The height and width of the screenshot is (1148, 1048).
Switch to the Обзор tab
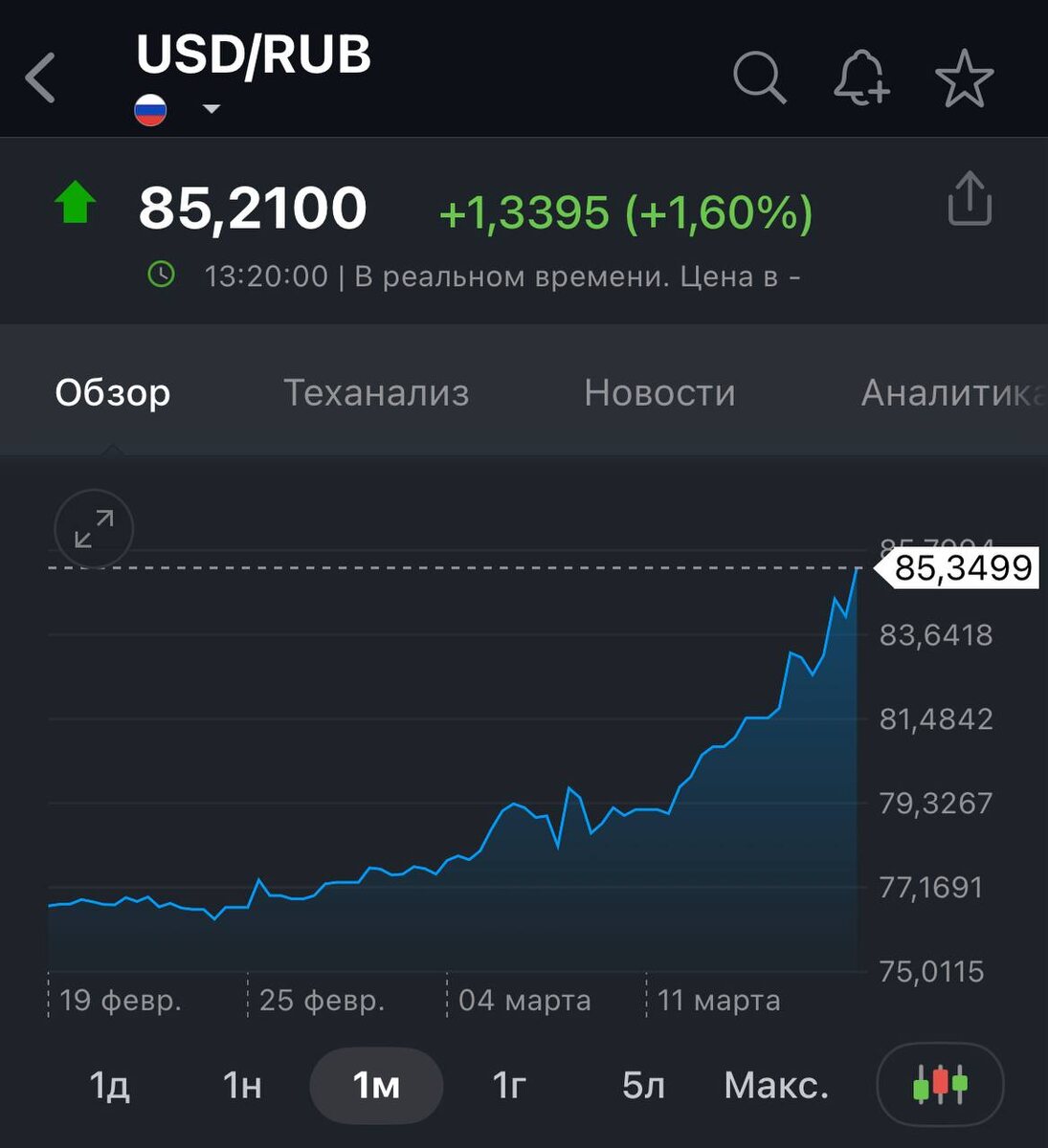click(113, 392)
